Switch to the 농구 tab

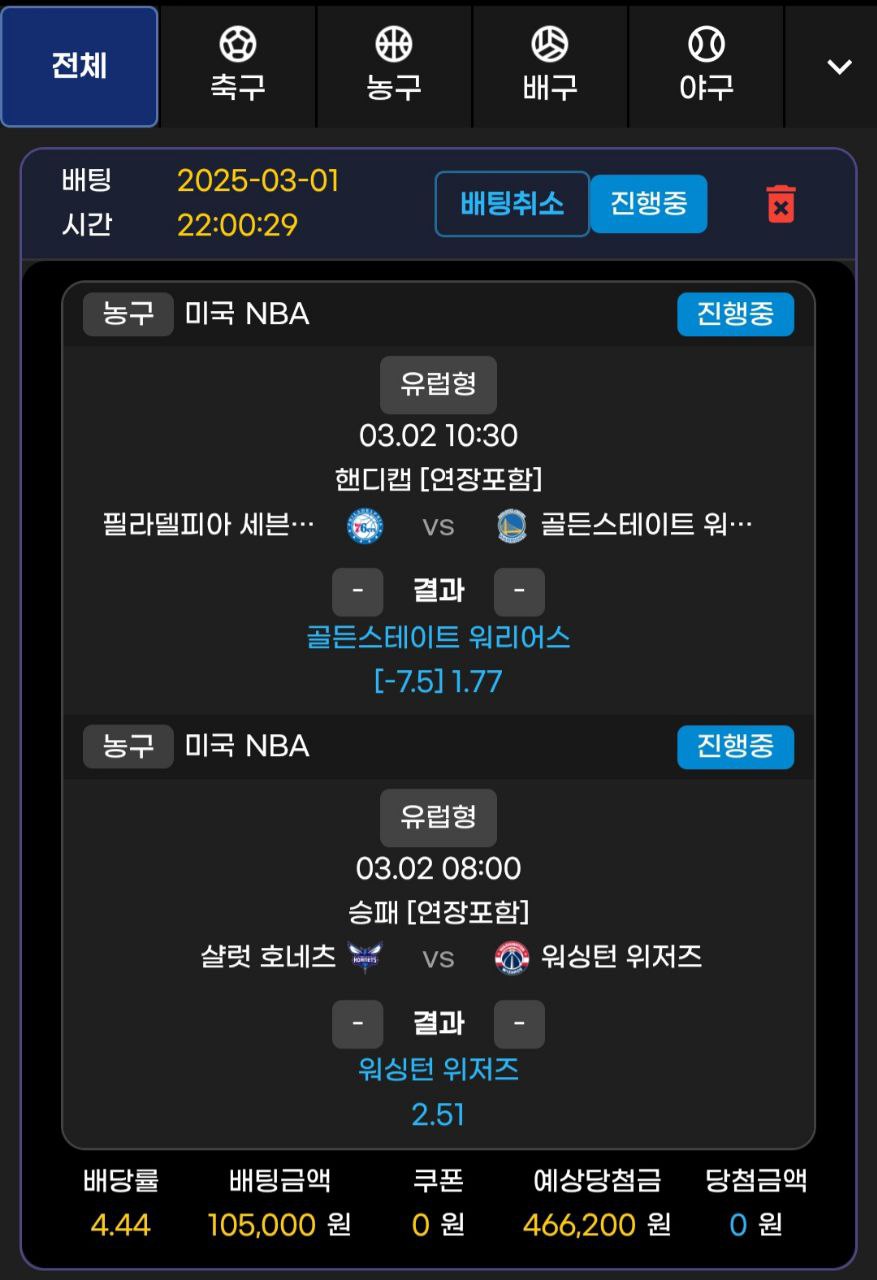click(394, 66)
